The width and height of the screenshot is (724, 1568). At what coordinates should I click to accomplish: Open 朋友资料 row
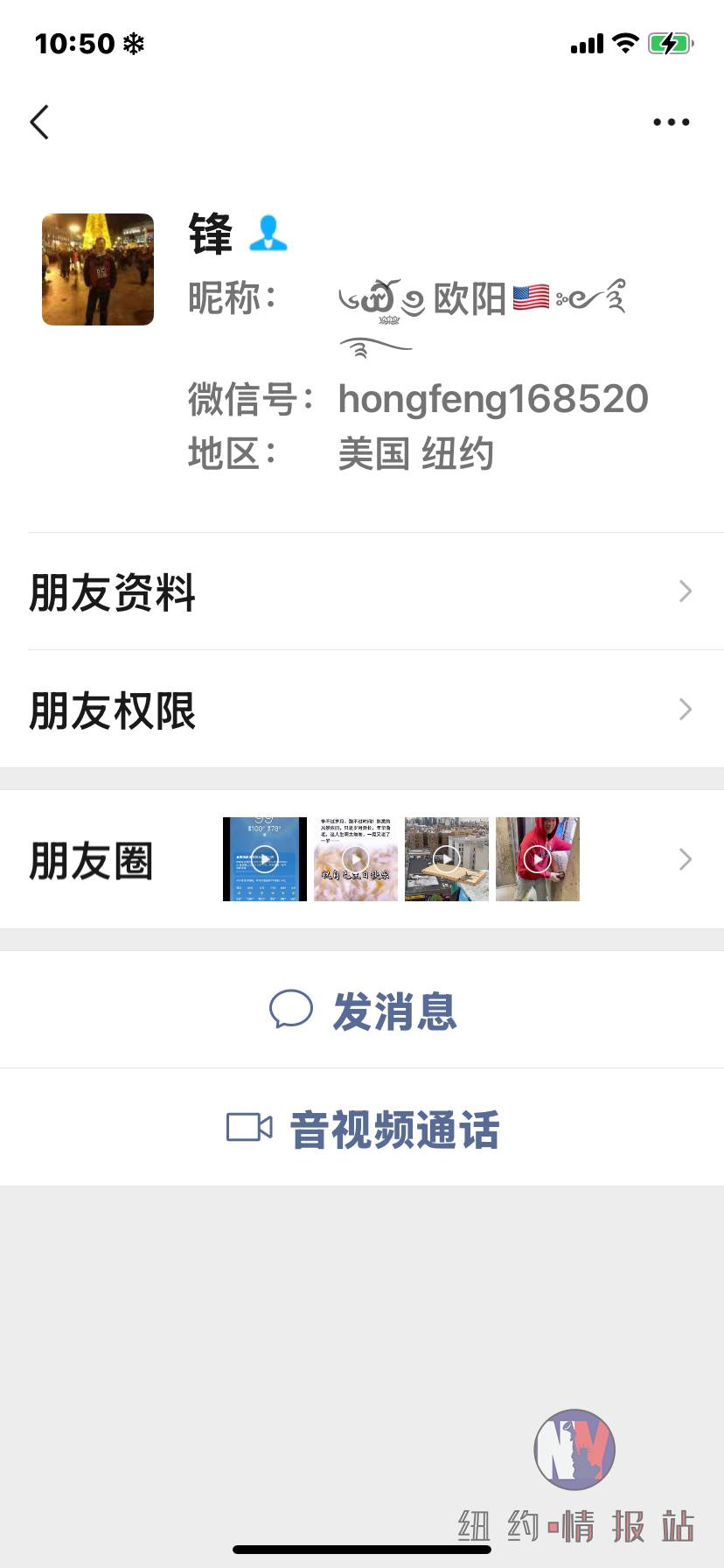coord(362,592)
